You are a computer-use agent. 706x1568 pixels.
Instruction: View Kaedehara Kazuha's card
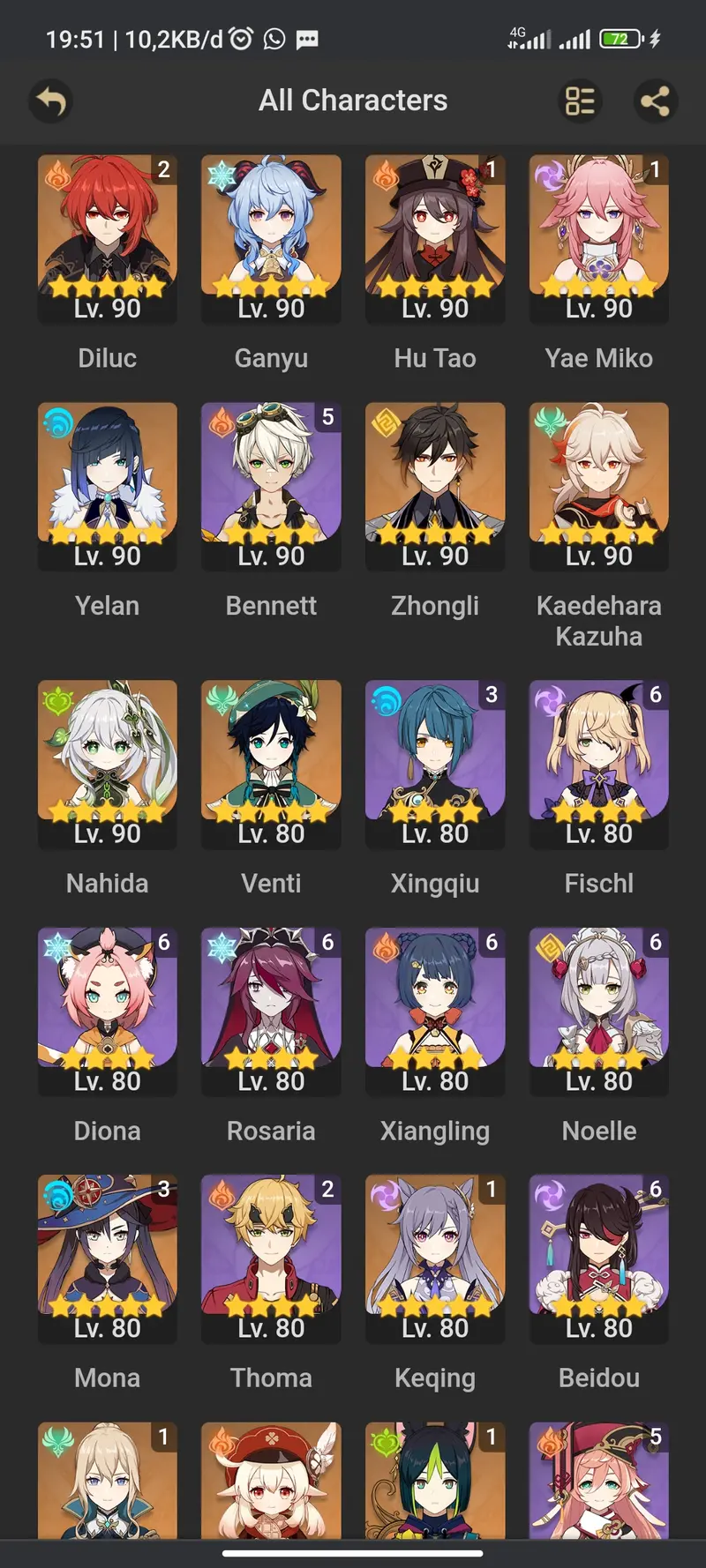click(598, 486)
